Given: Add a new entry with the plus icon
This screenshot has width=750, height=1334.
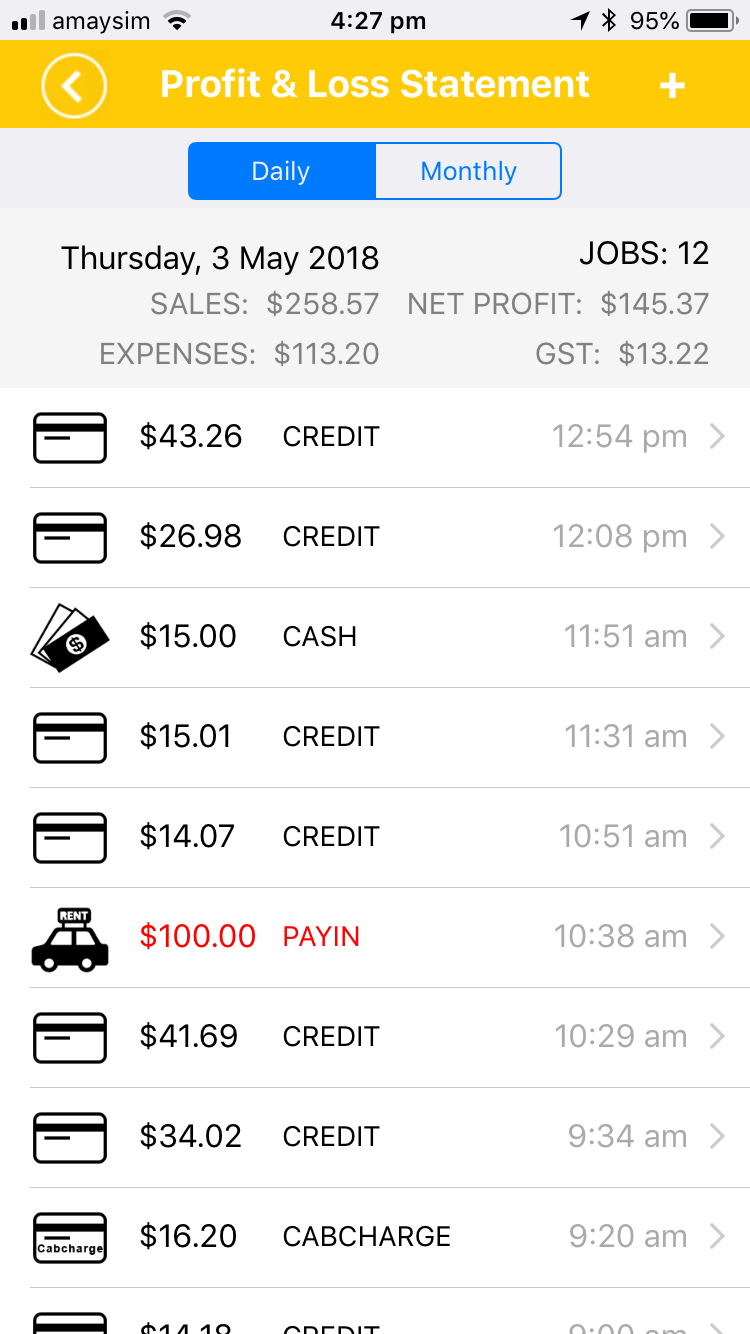Looking at the screenshot, I should (672, 86).
